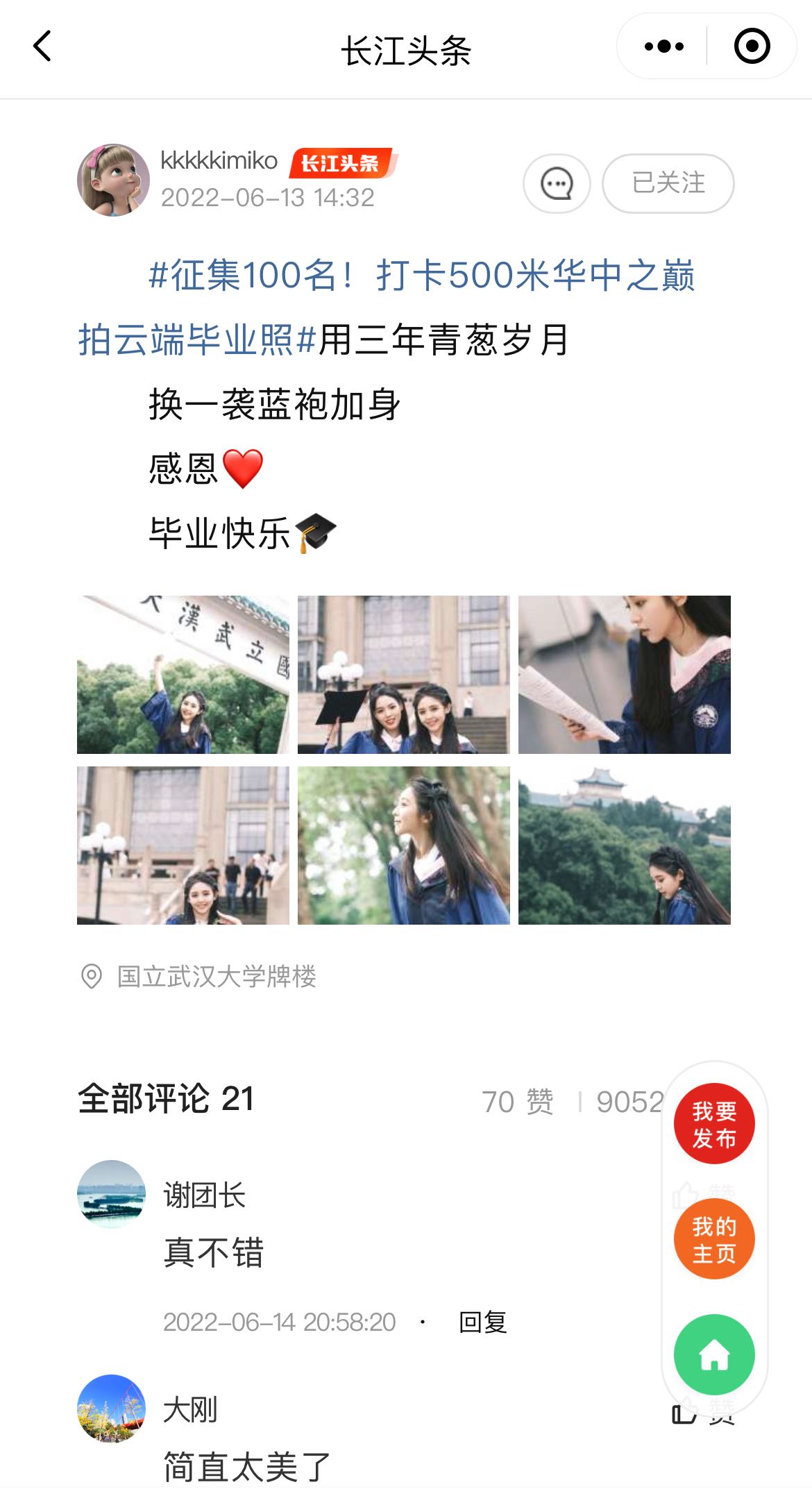Viewport: 812px width, 1496px height.
Task: Open 谢团长's avatar
Action: click(x=111, y=1194)
